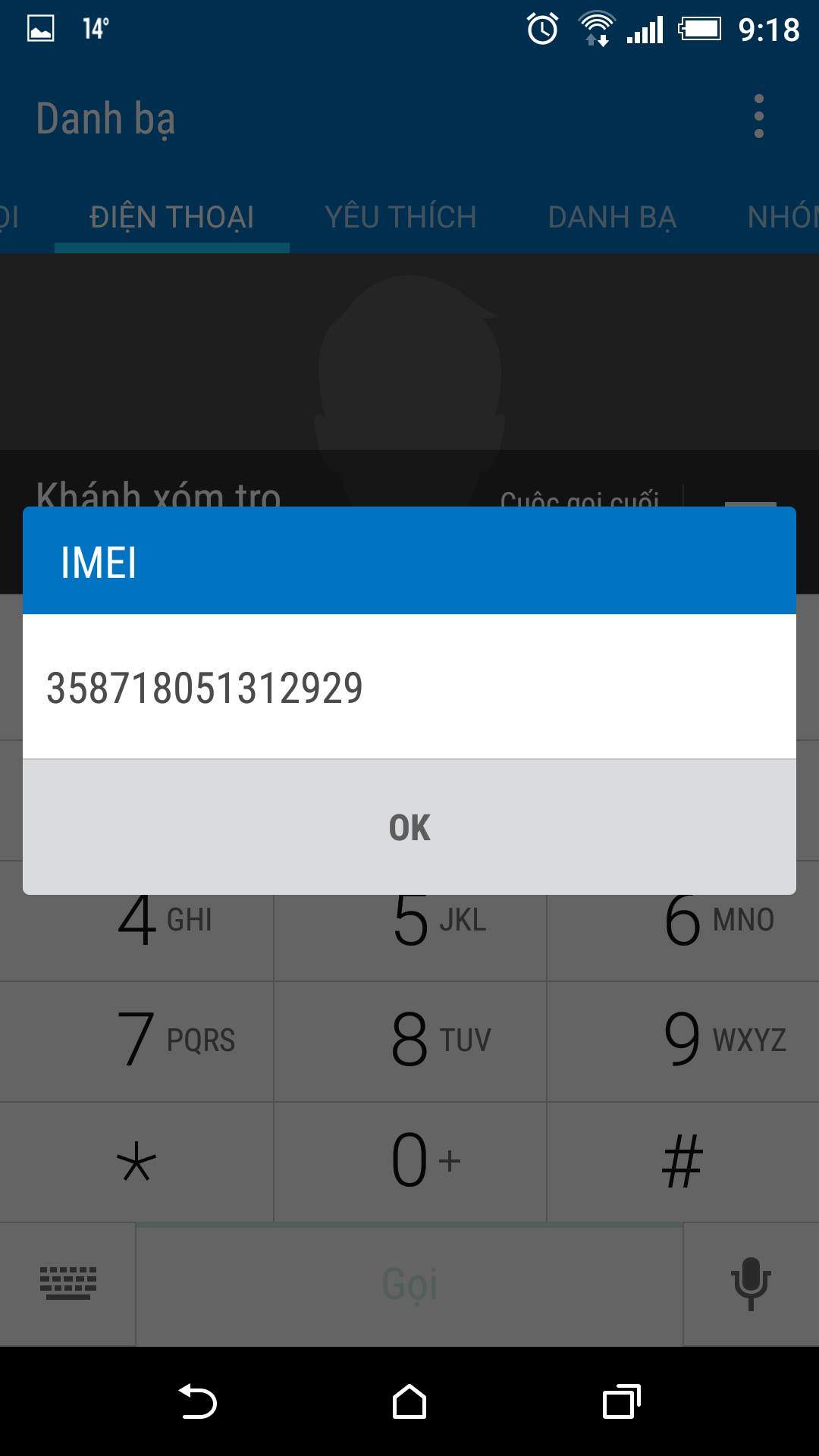
Task: Confirm the IMEI dialog with OK
Action: (409, 827)
